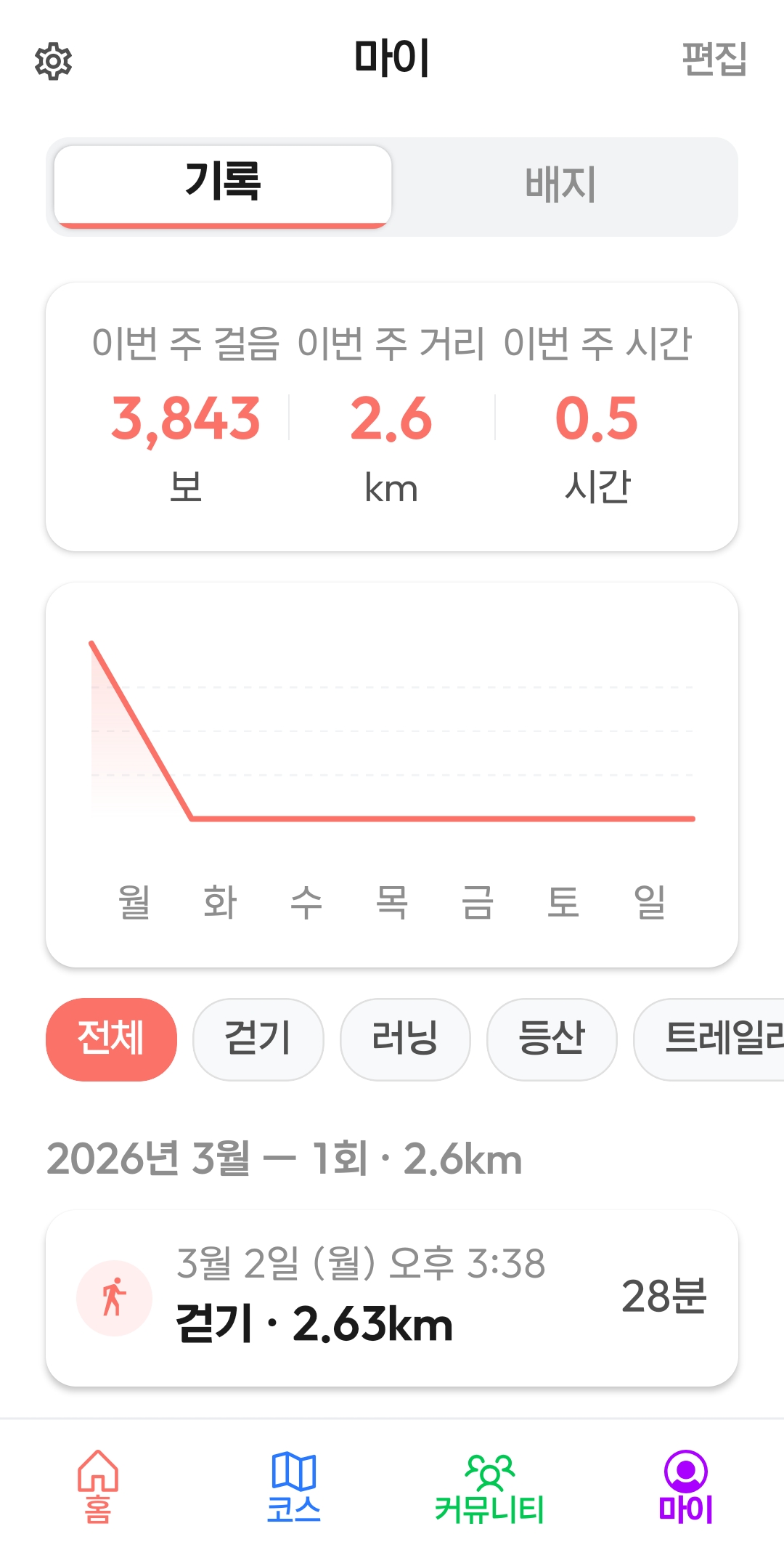Filter records by 걷기
Image resolution: width=784 pixels, height=1542 pixels.
coord(258,1039)
